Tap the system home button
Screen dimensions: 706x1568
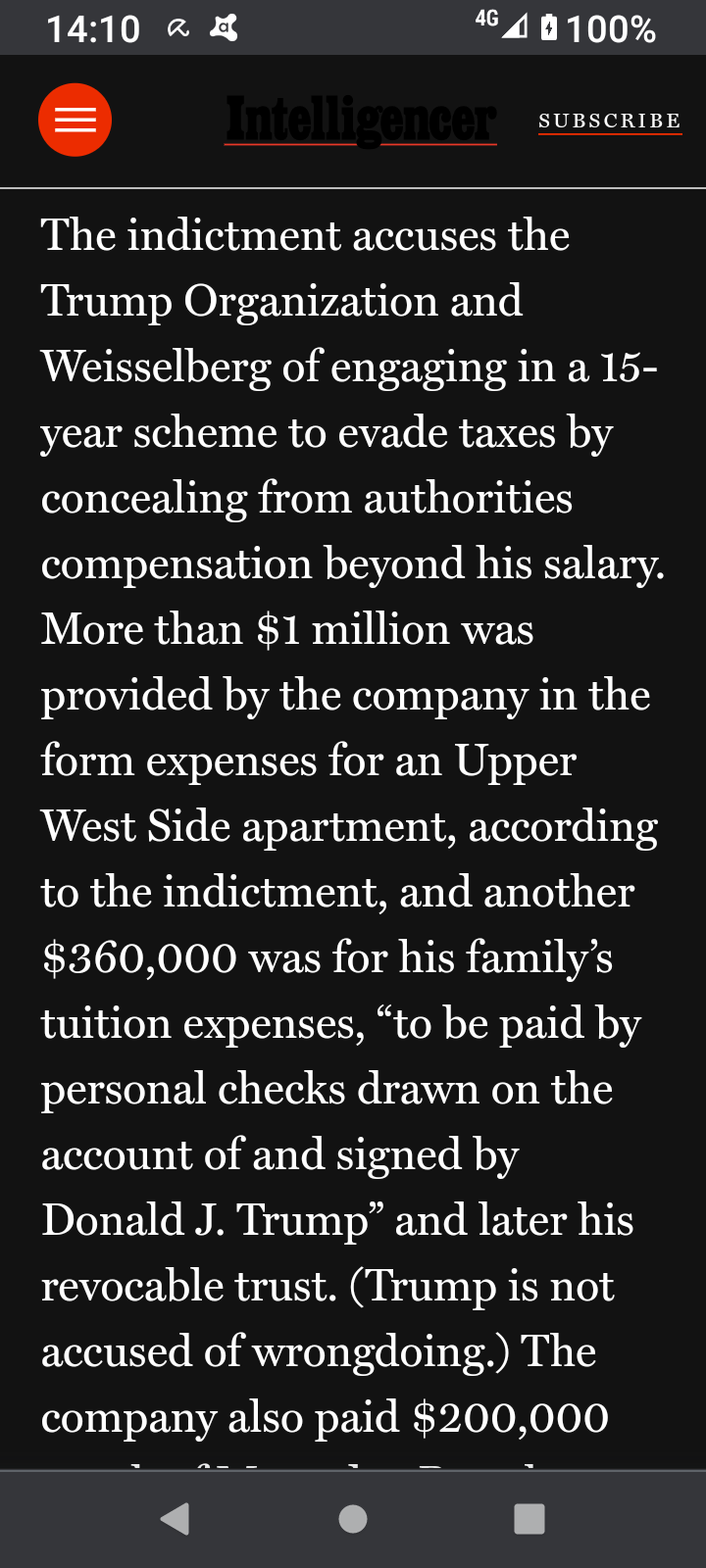click(x=353, y=1518)
